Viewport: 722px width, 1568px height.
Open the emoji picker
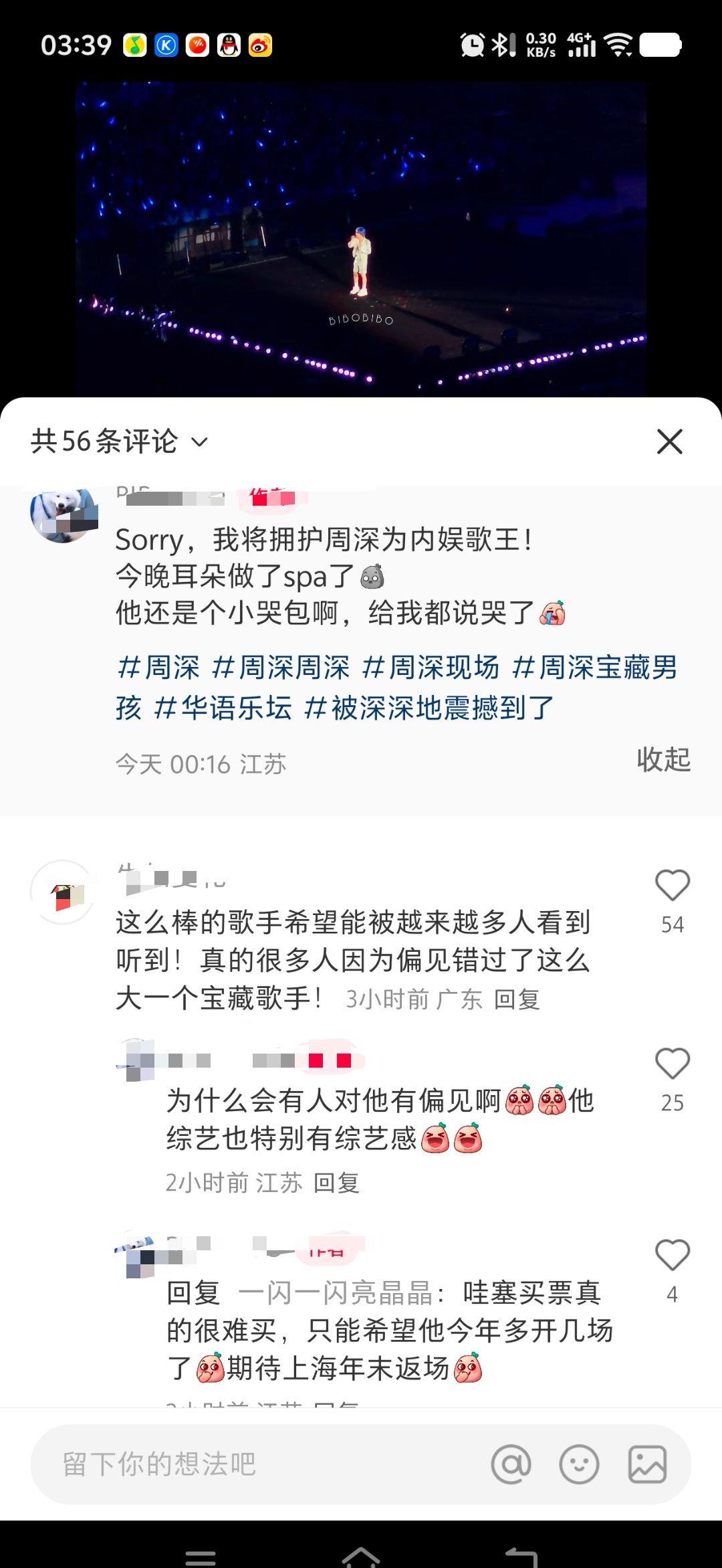(x=579, y=1464)
